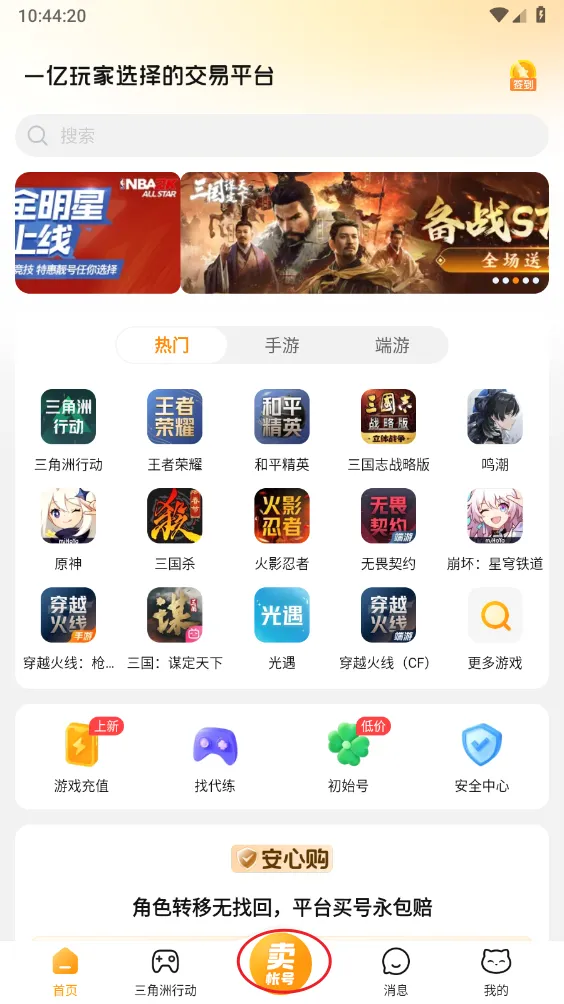Screen dimensions: 564x1004
Task: Select the 和平精英 game
Action: tap(282, 430)
